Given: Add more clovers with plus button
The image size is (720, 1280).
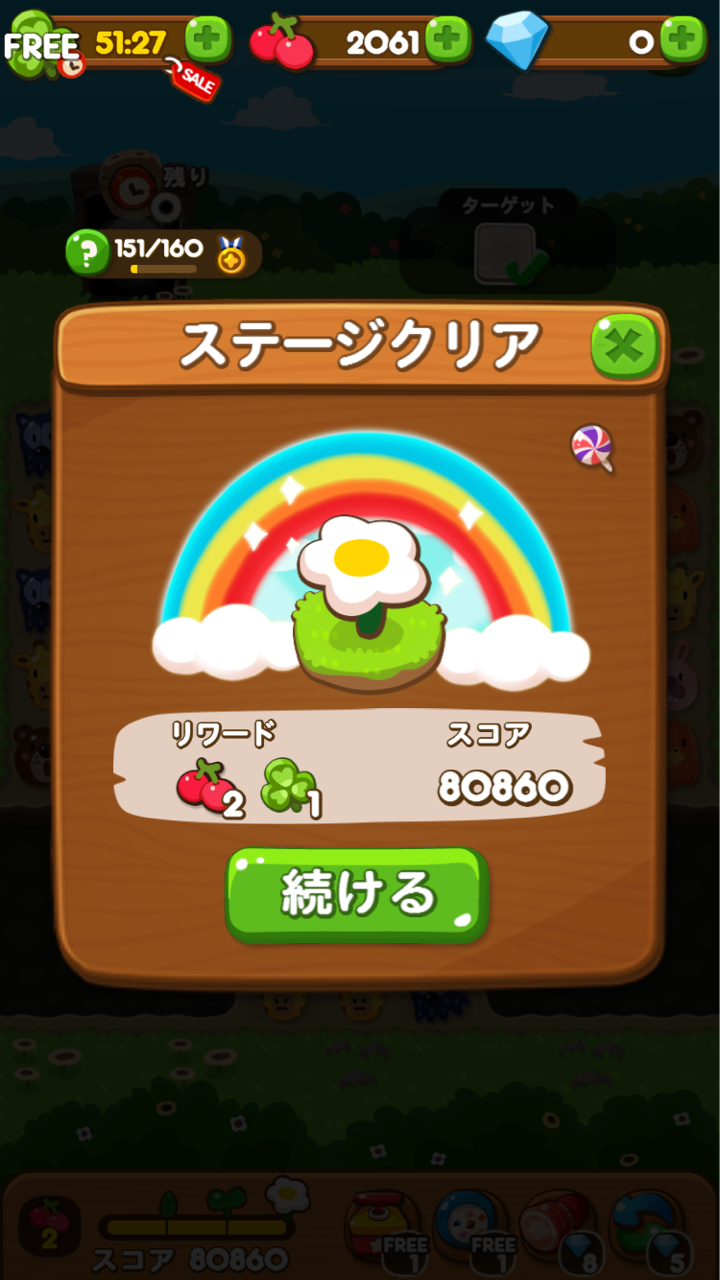Looking at the screenshot, I should [207, 40].
